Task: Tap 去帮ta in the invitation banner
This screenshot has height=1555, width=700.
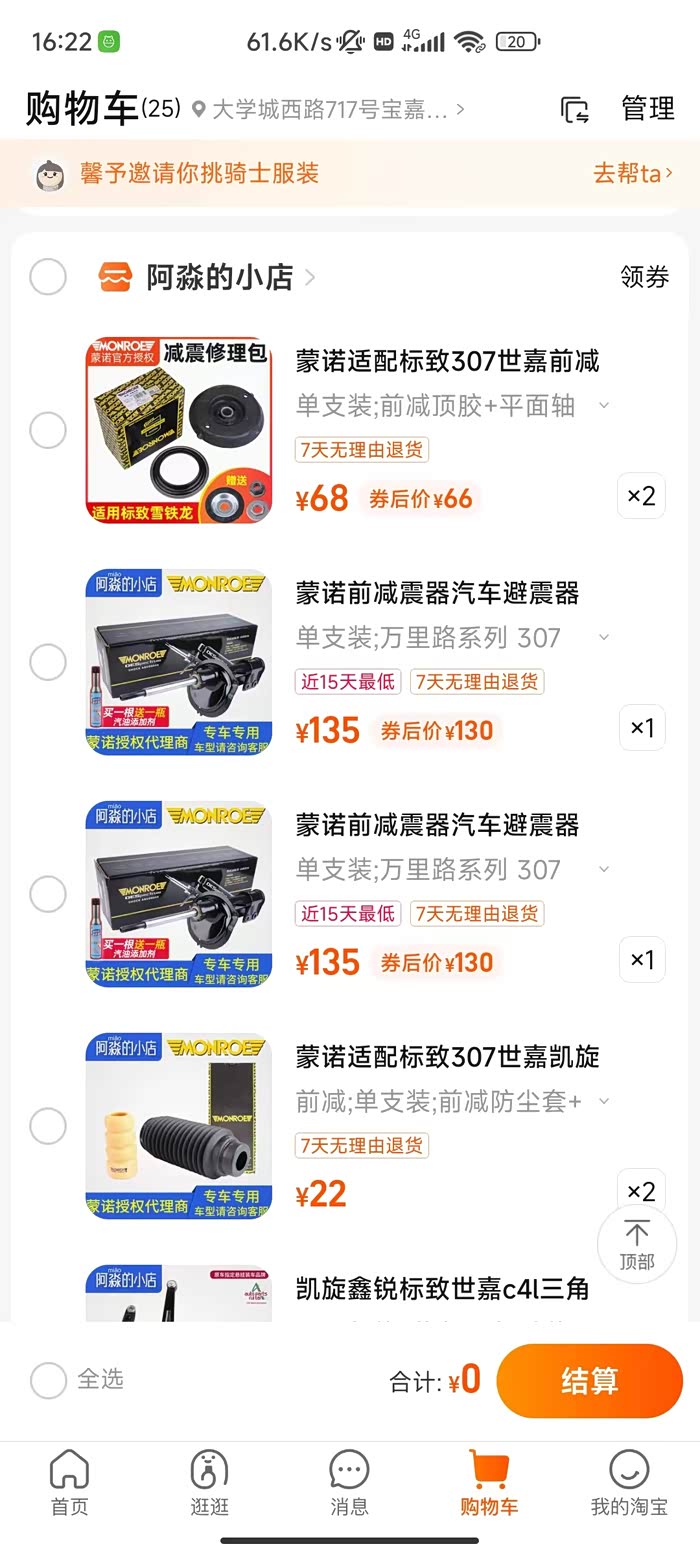Action: click(632, 173)
